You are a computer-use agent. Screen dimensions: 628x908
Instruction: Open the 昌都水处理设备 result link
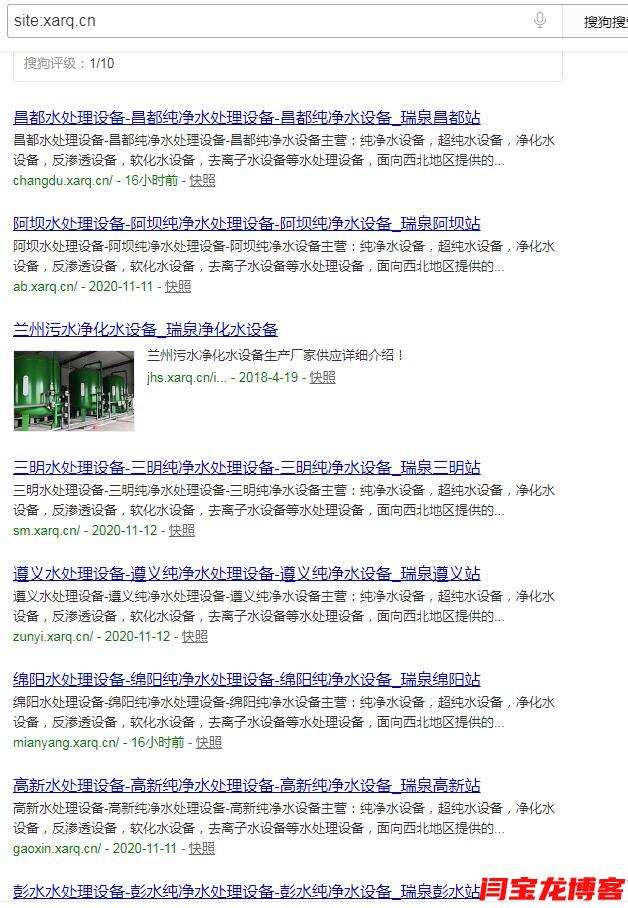pyautogui.click(x=246, y=117)
